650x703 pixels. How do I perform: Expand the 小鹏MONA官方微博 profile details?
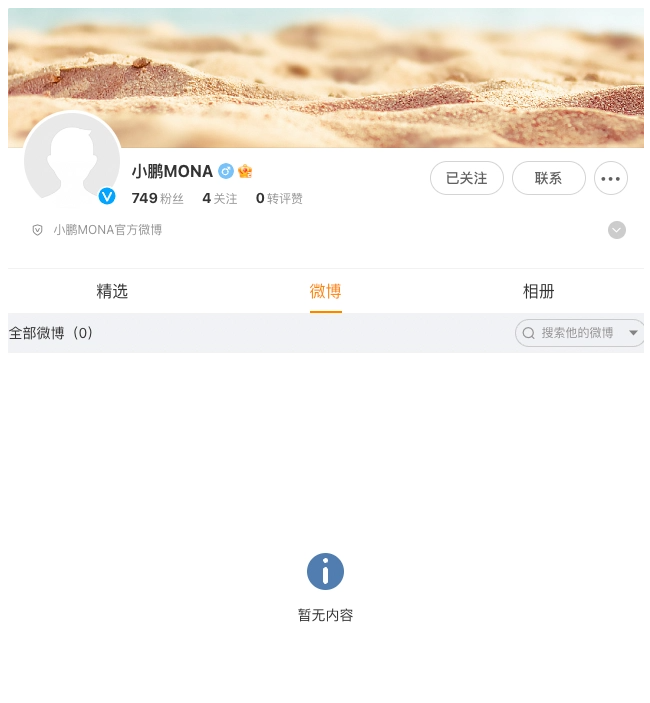(x=617, y=230)
